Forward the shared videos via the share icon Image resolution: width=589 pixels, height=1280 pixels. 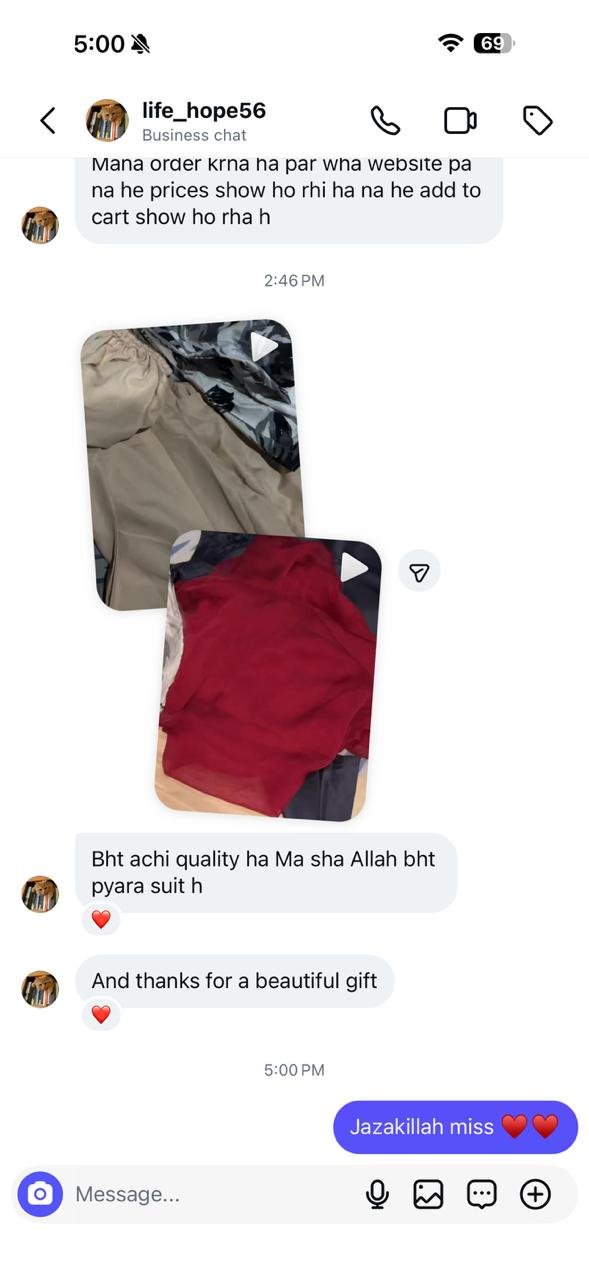(419, 571)
